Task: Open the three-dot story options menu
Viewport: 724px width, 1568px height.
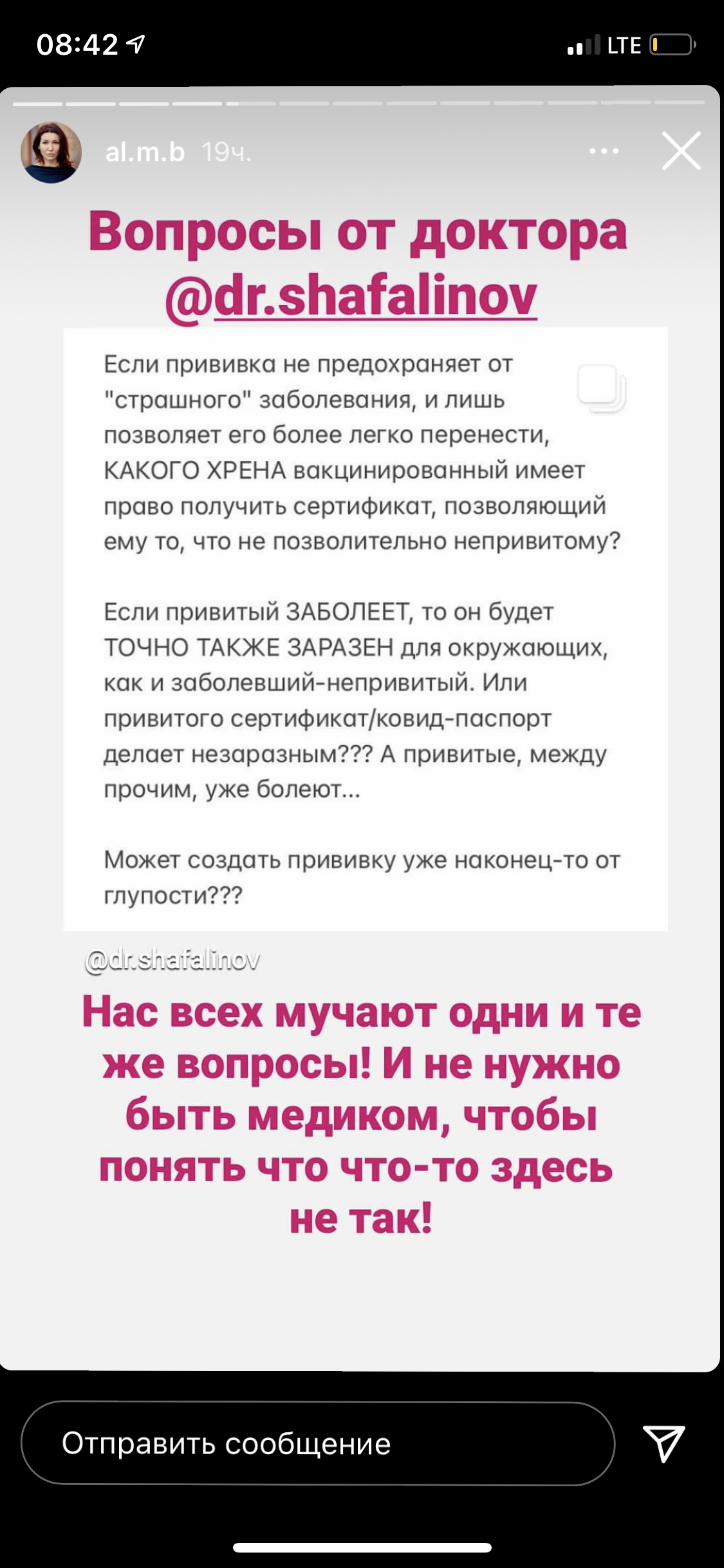Action: tap(604, 151)
